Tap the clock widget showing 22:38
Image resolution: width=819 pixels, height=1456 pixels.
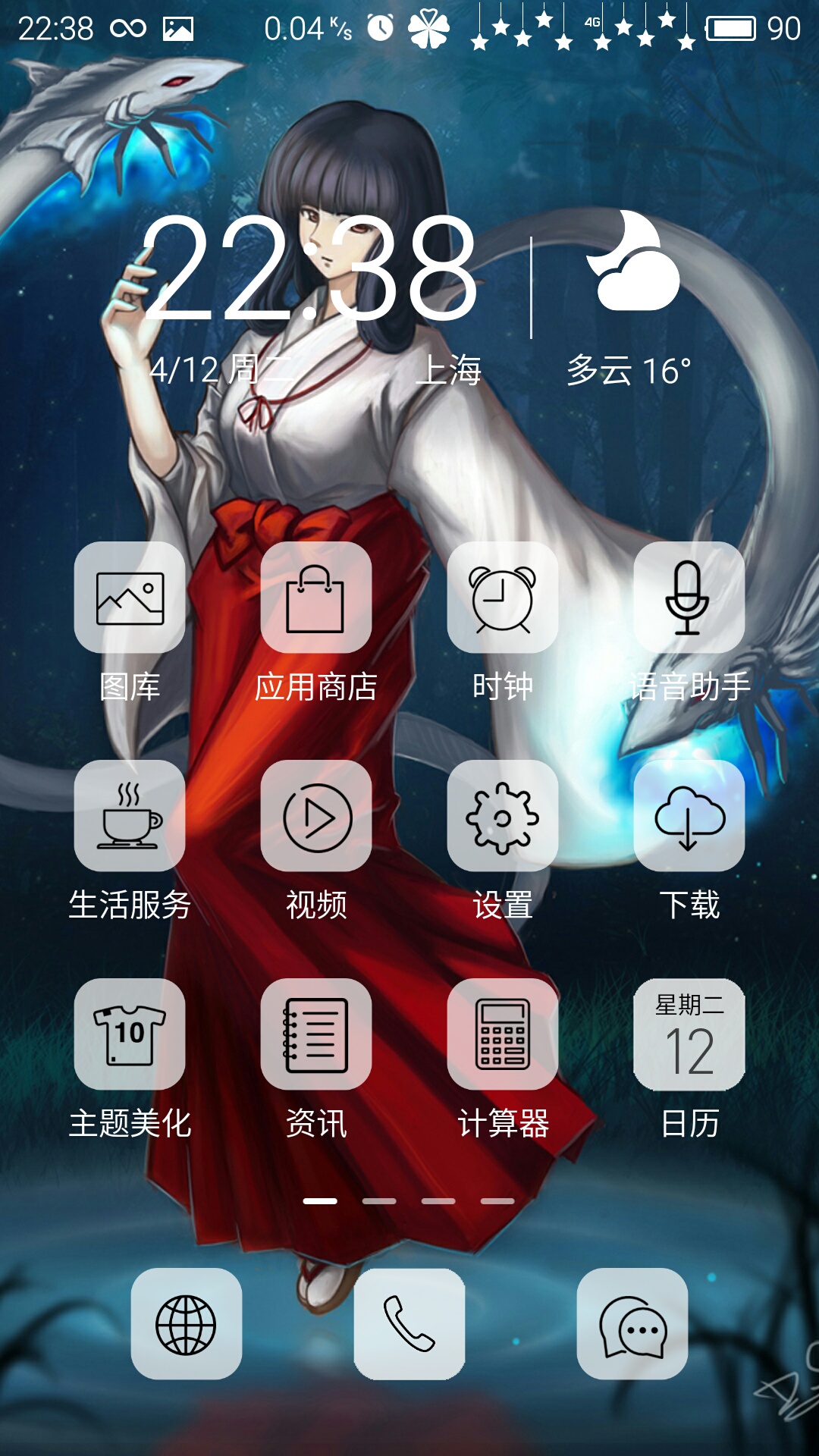click(x=309, y=267)
